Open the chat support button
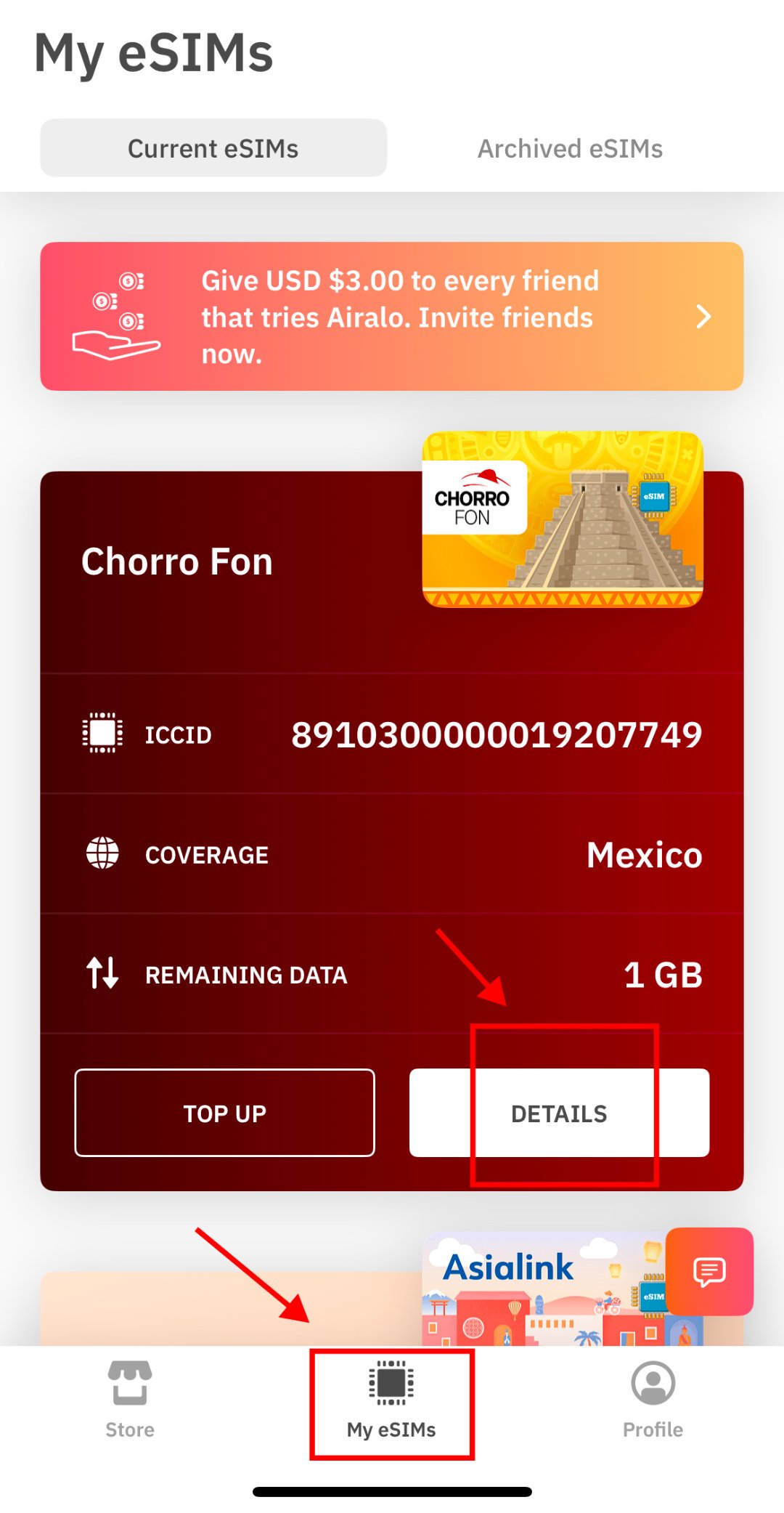This screenshot has width=784, height=1513. coord(709,1271)
